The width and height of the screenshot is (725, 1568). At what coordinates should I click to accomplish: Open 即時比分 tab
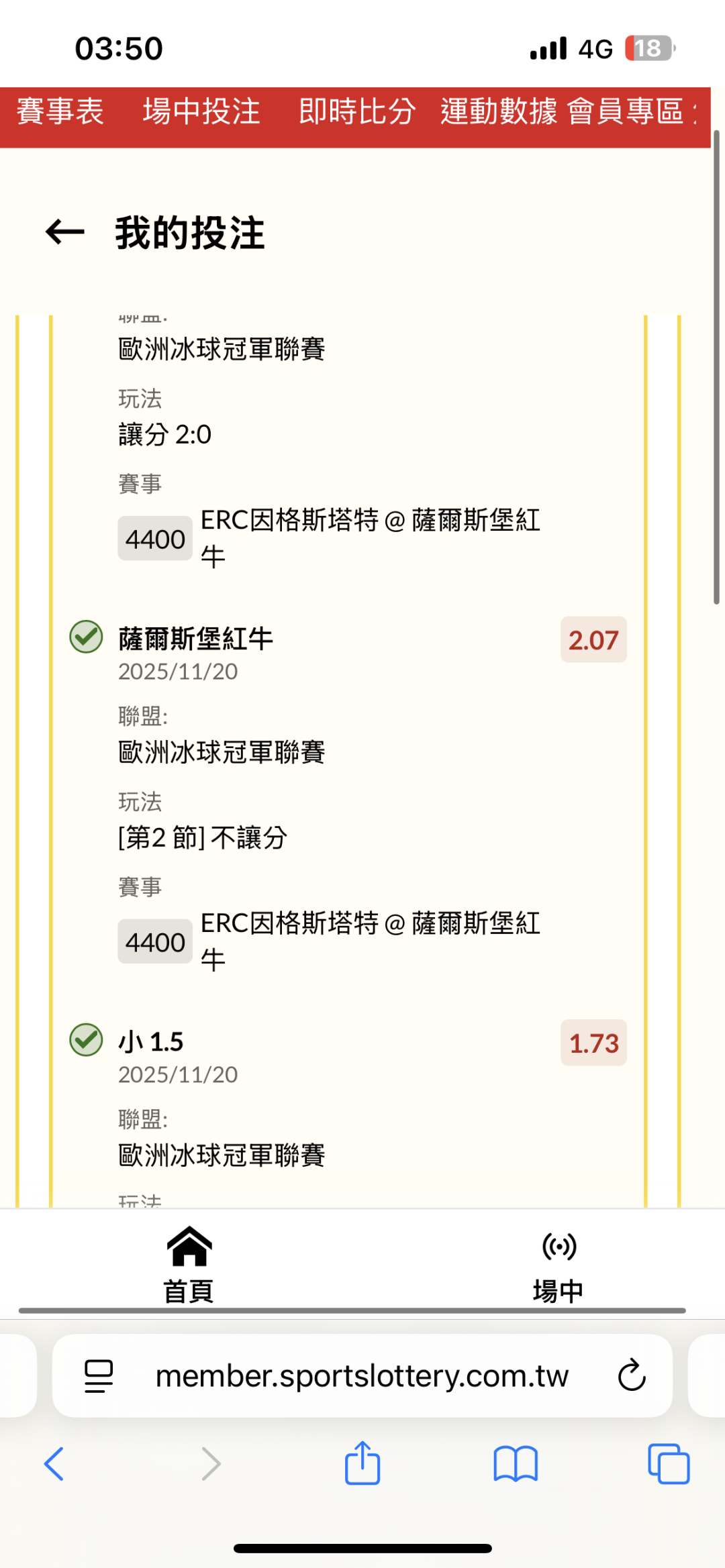coord(357,111)
